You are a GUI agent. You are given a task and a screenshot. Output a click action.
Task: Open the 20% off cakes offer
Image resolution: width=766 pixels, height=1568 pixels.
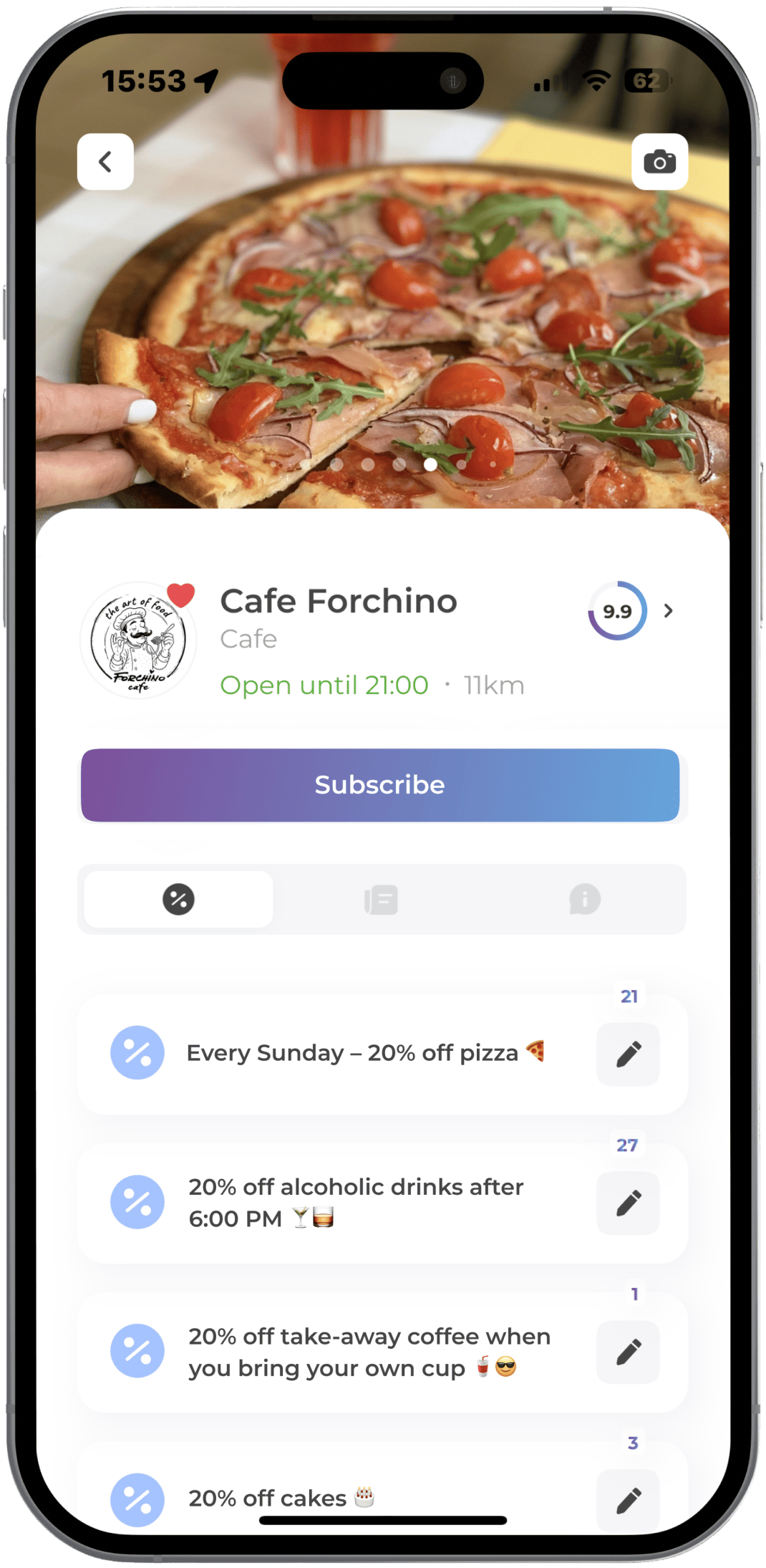point(279,1498)
